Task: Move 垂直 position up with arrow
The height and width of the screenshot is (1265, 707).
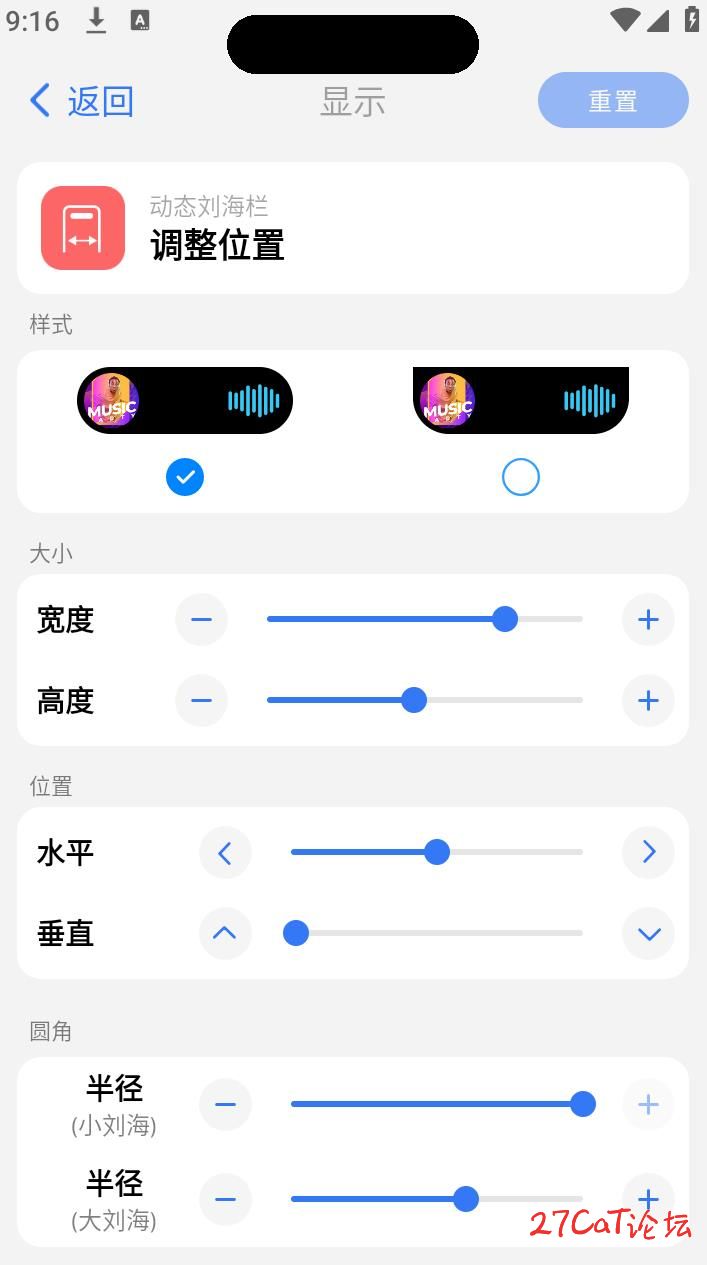Action: pyautogui.click(x=225, y=934)
